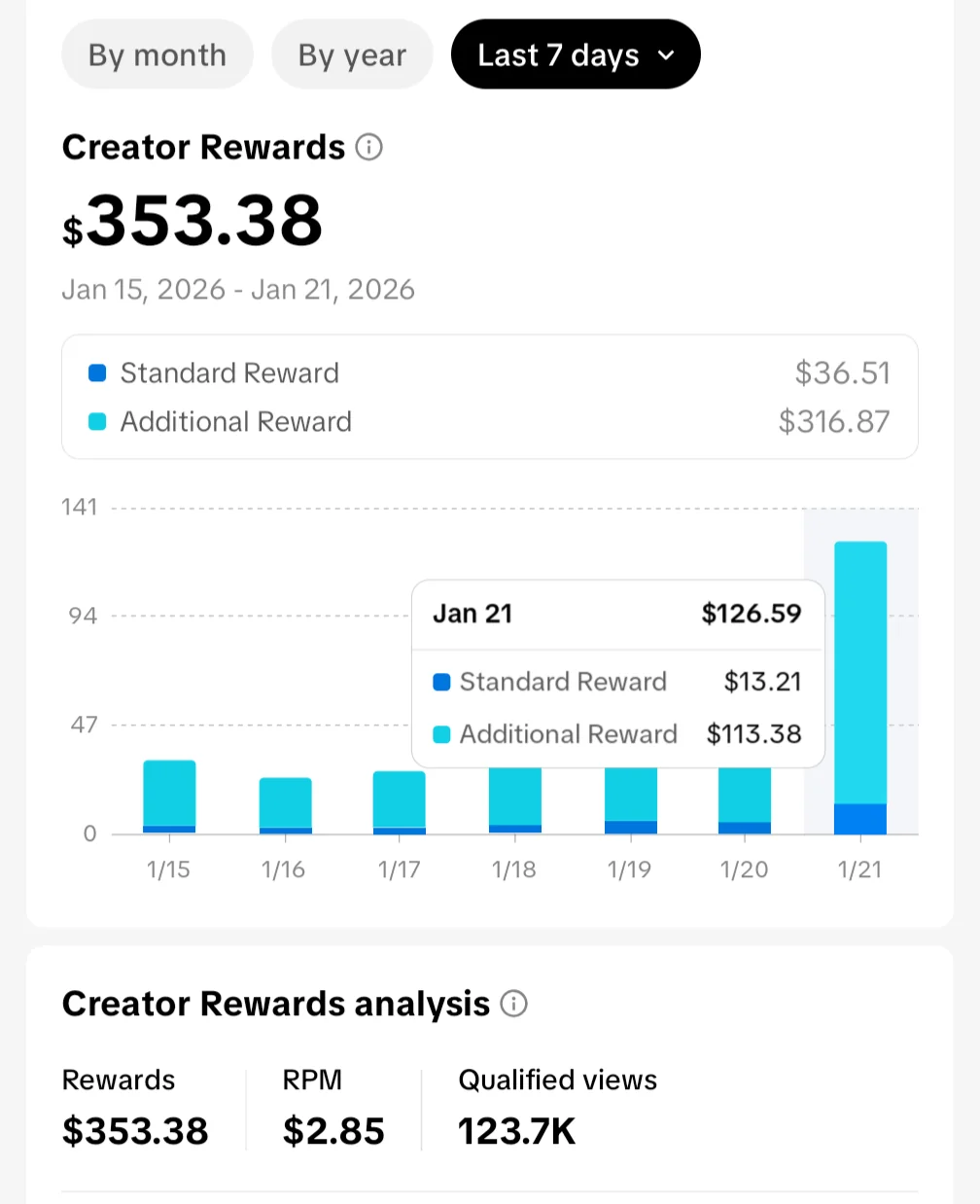Switch to the By month view
Screen dimensions: 980x1204
click(x=157, y=55)
